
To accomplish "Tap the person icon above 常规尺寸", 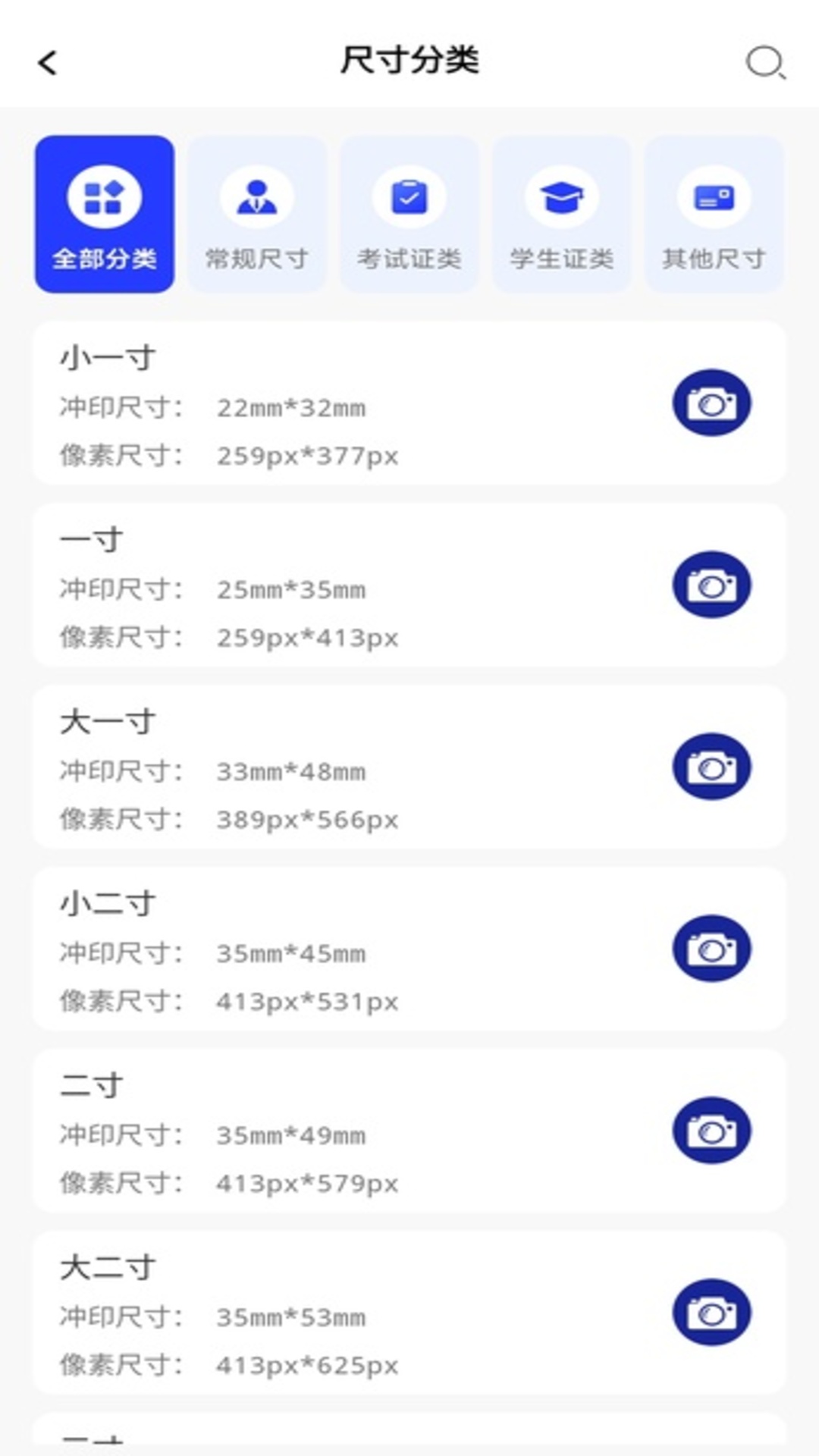I will pos(256,195).
